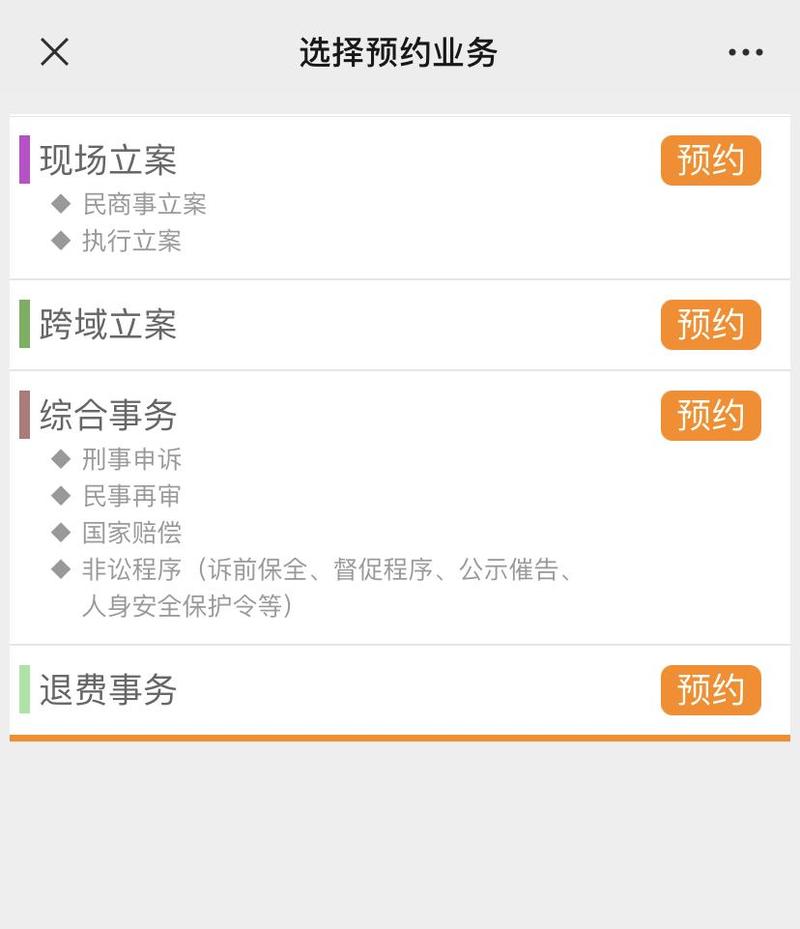Tap 预约 for 现场立案
Viewport: 800px width, 929px height.
(x=710, y=160)
